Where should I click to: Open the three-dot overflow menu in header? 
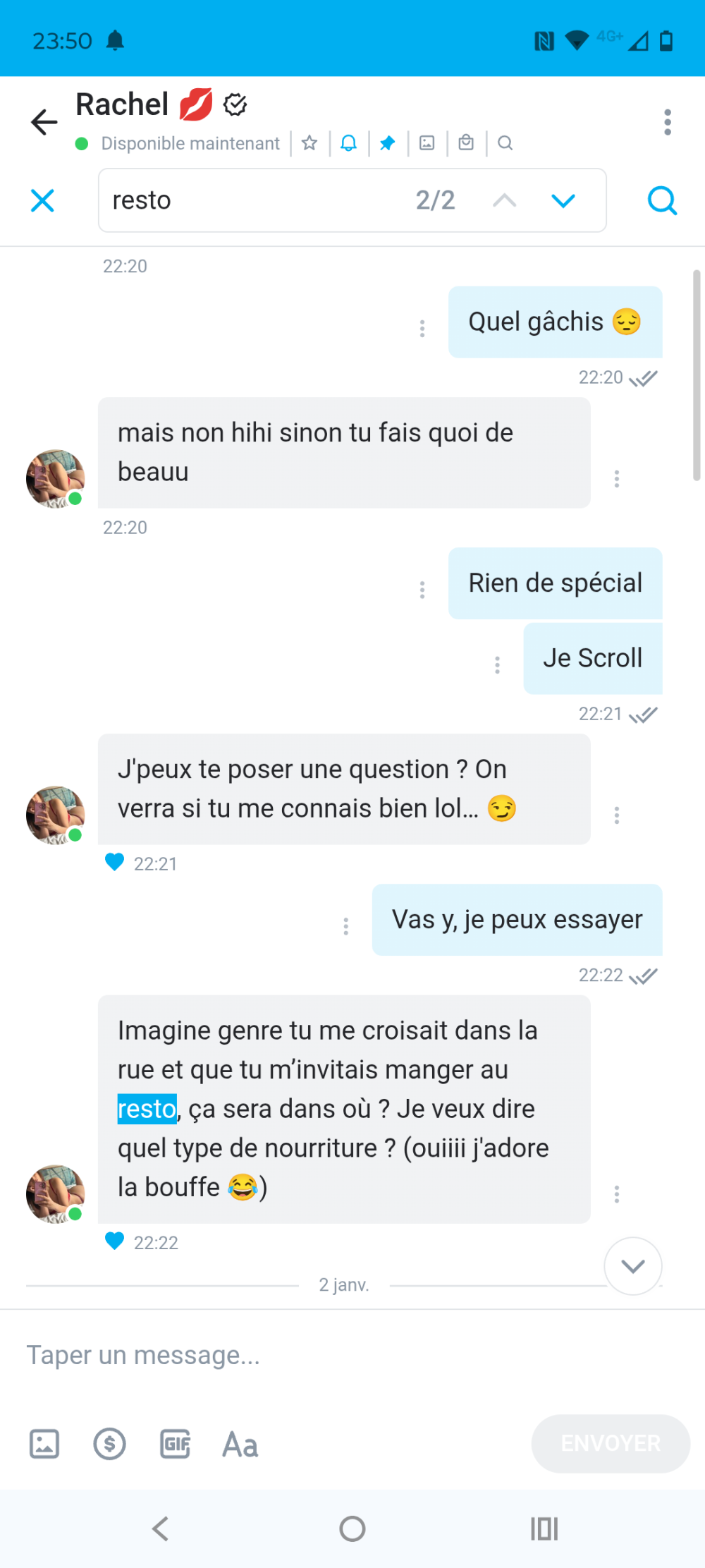tap(667, 122)
